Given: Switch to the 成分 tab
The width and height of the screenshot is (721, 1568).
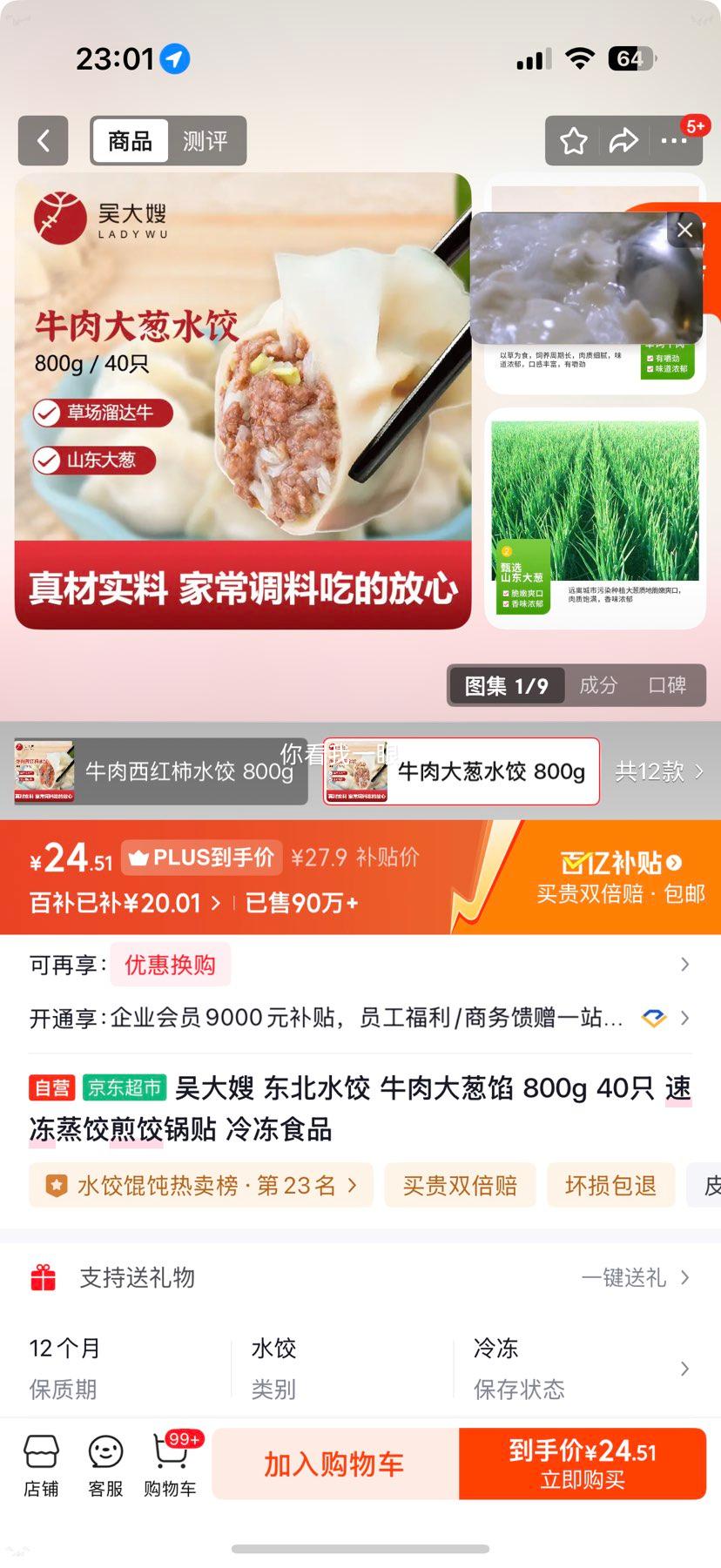Looking at the screenshot, I should pos(597,685).
